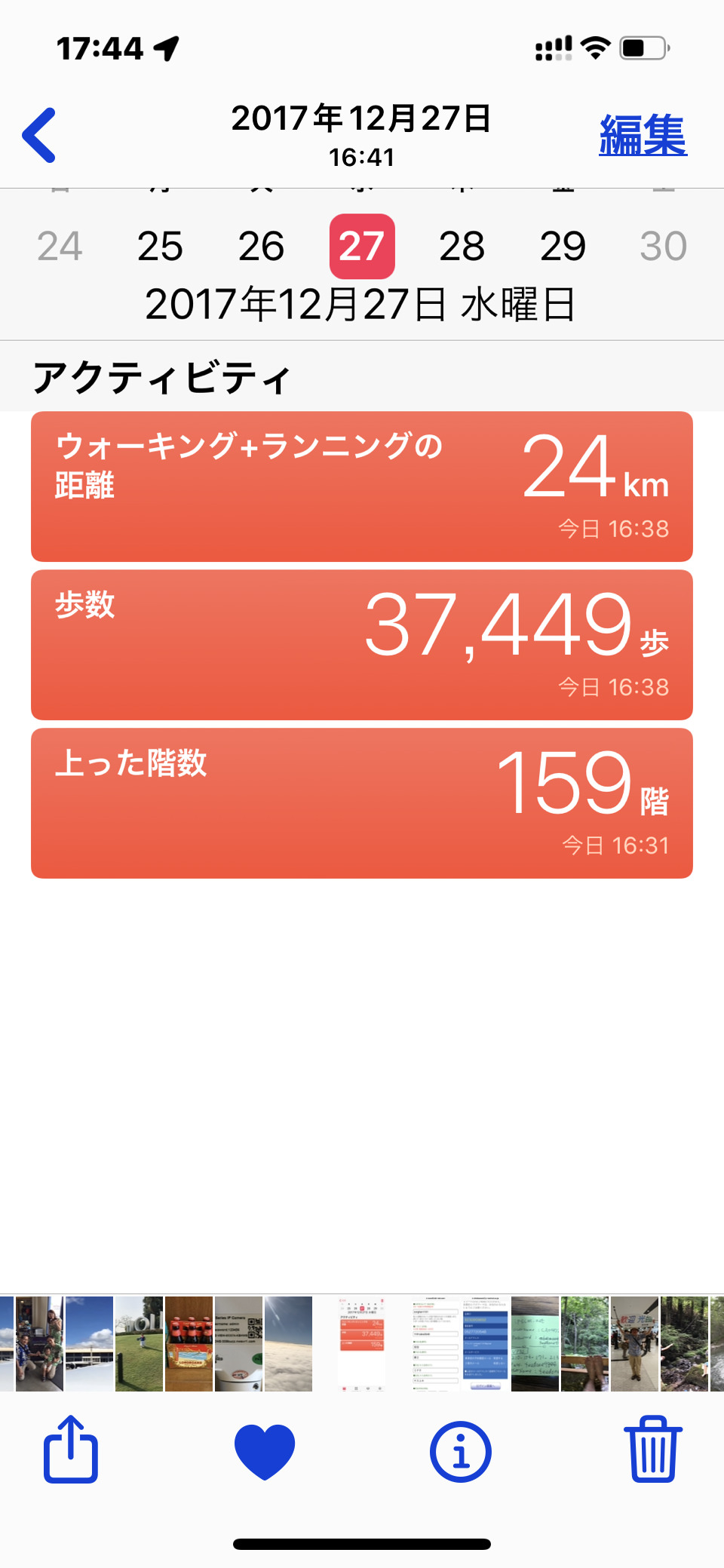The width and height of the screenshot is (724, 1568).
Task: Open the grassy lawn photo thumbnail
Action: pos(139,1344)
